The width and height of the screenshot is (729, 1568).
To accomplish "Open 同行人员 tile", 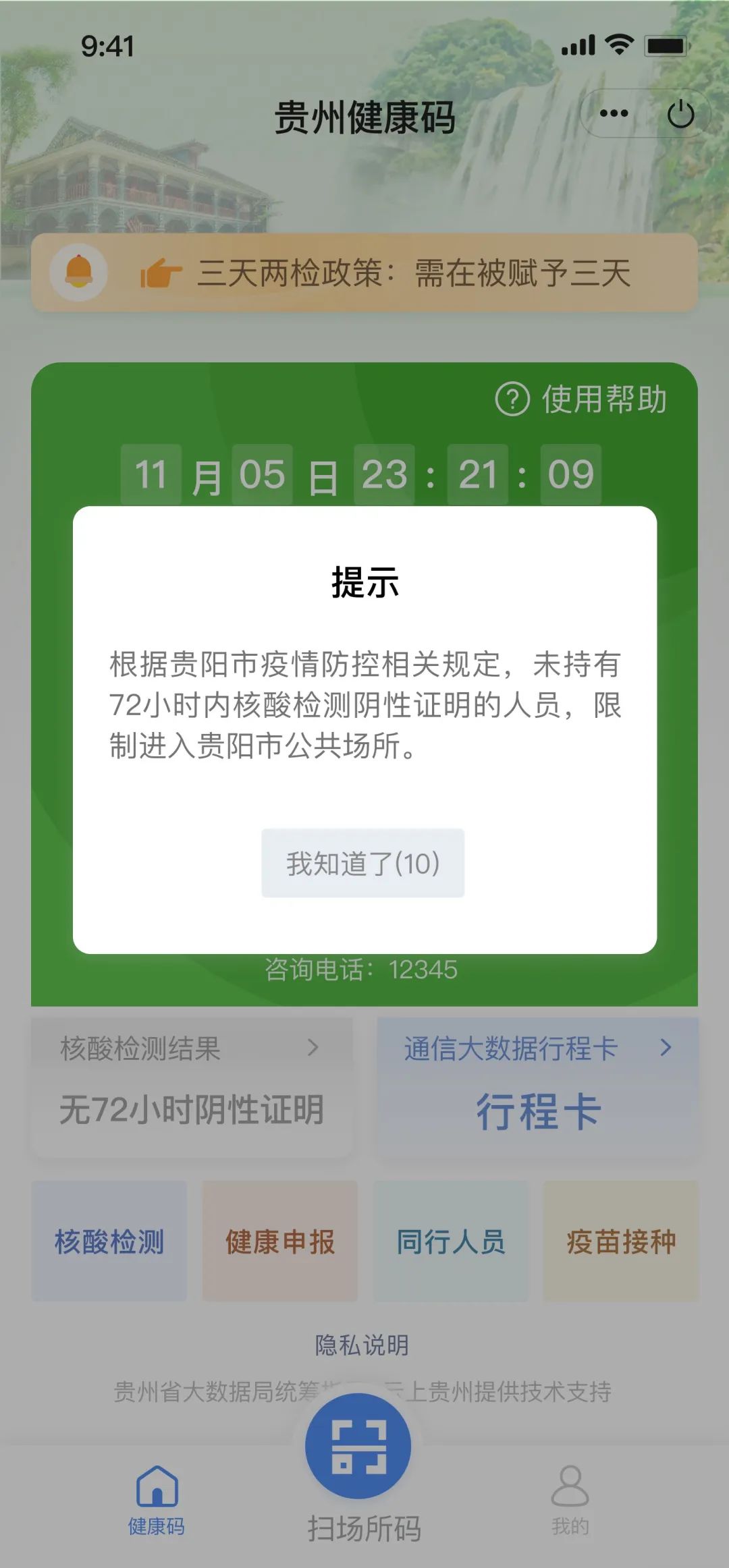I will 451,1241.
